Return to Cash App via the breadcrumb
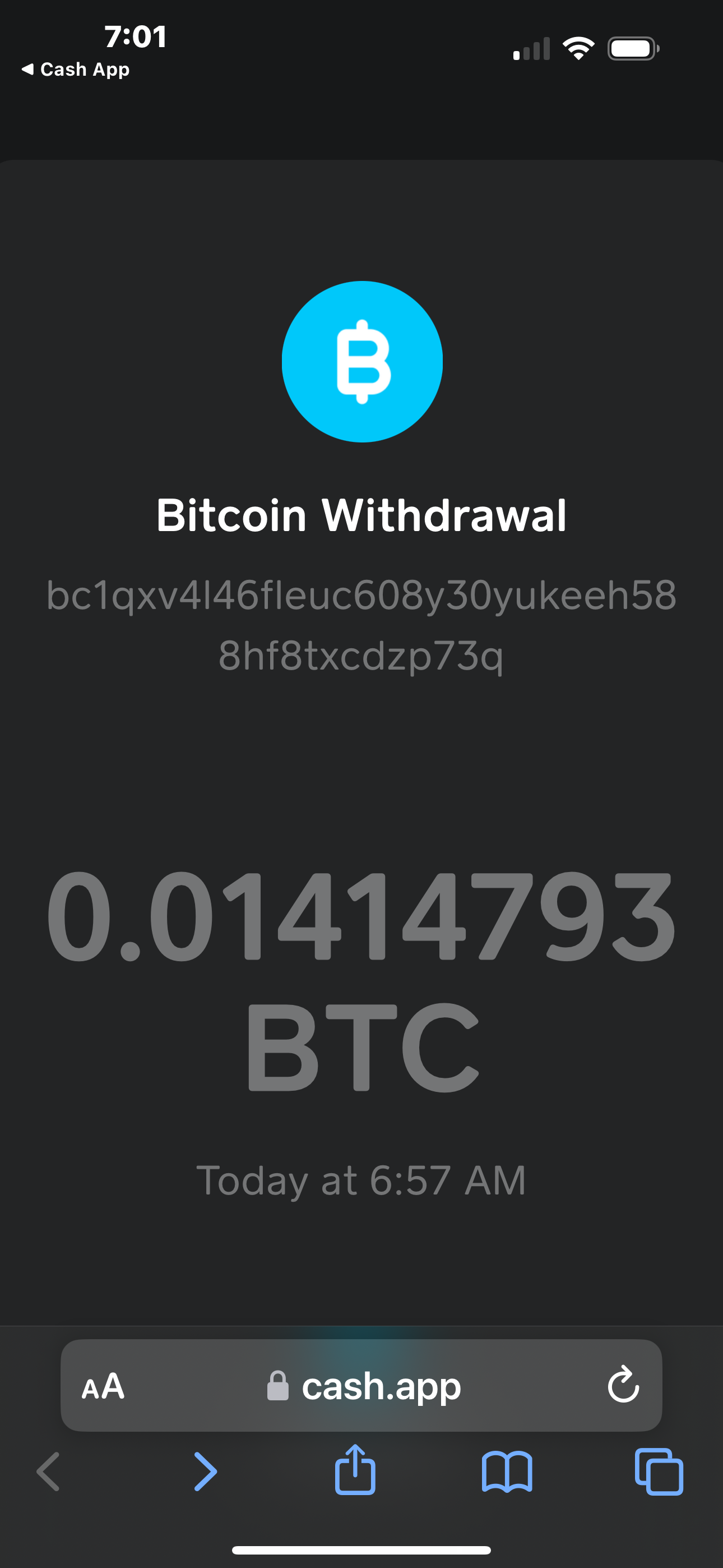723x1568 pixels. 76,70
